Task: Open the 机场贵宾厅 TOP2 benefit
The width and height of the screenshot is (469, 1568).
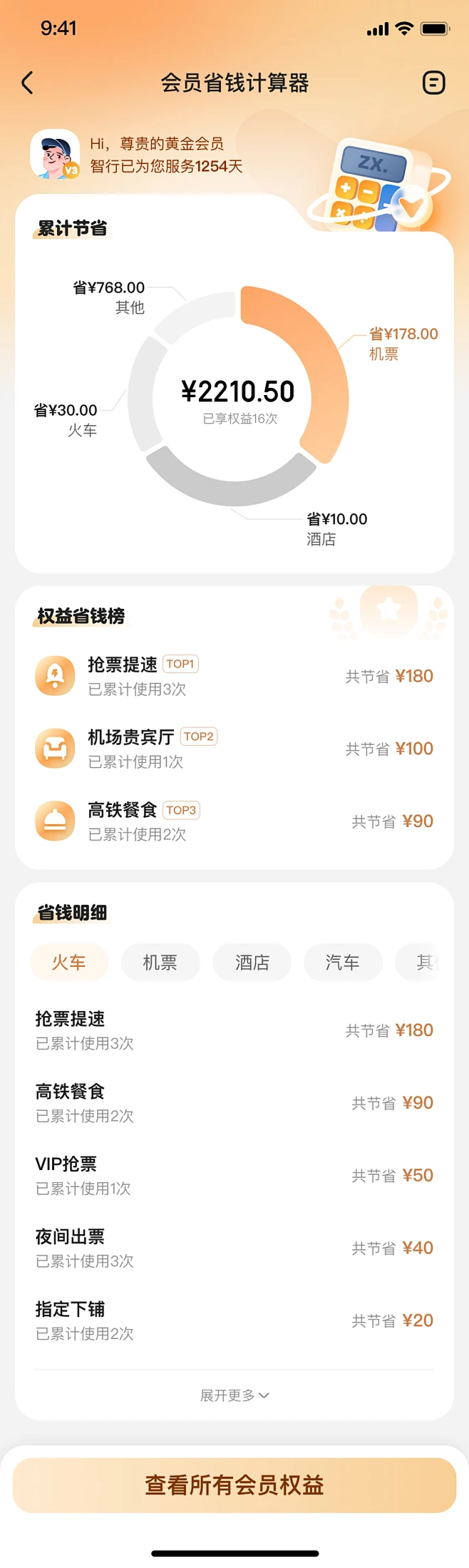Action: click(x=234, y=749)
